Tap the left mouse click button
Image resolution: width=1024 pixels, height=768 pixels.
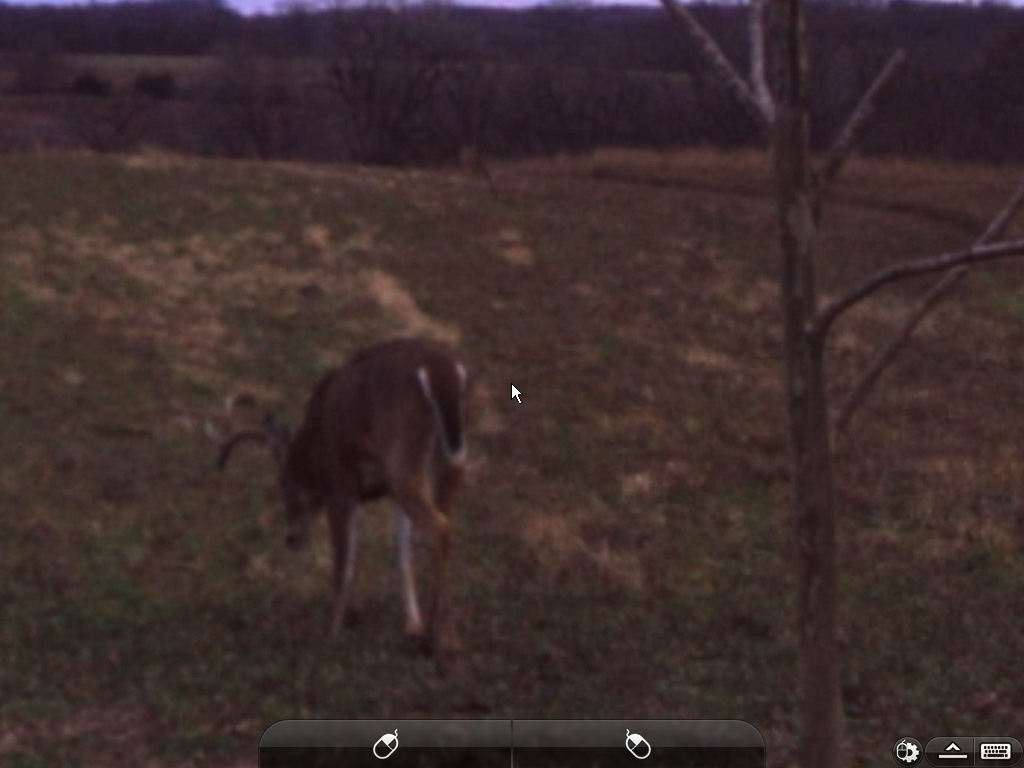(x=386, y=745)
